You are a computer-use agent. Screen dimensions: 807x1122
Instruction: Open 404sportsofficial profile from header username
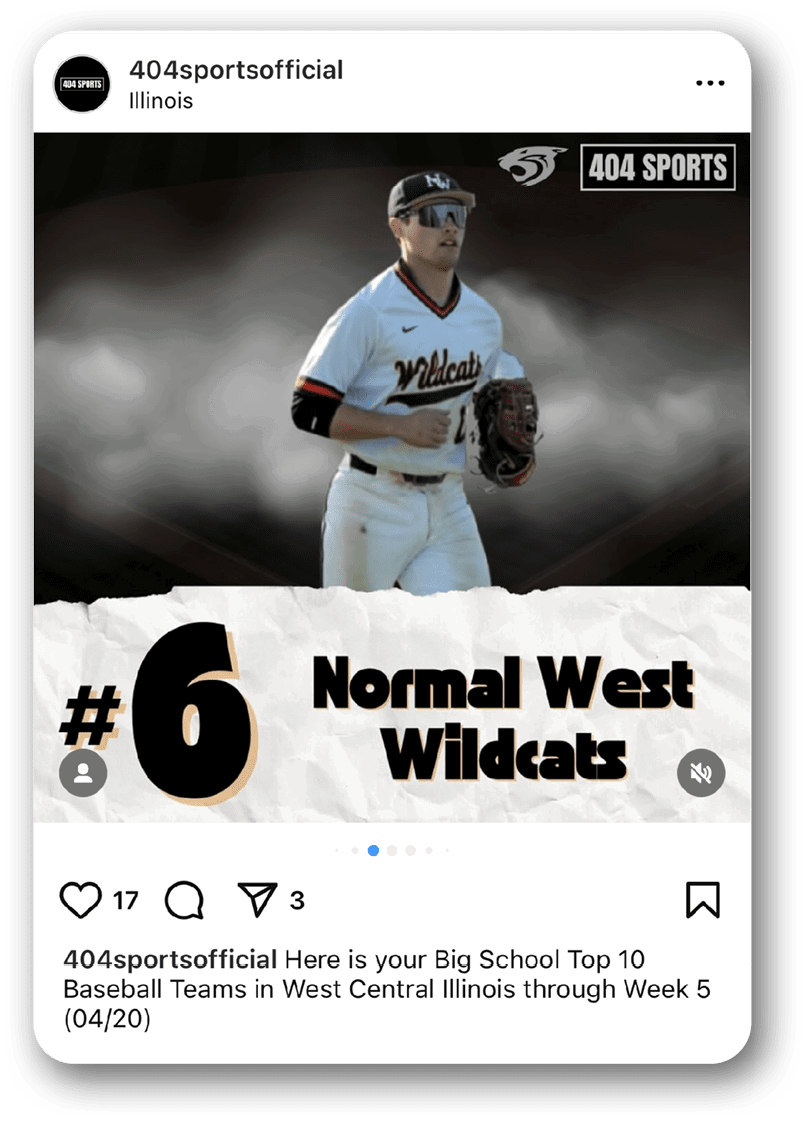pos(236,70)
